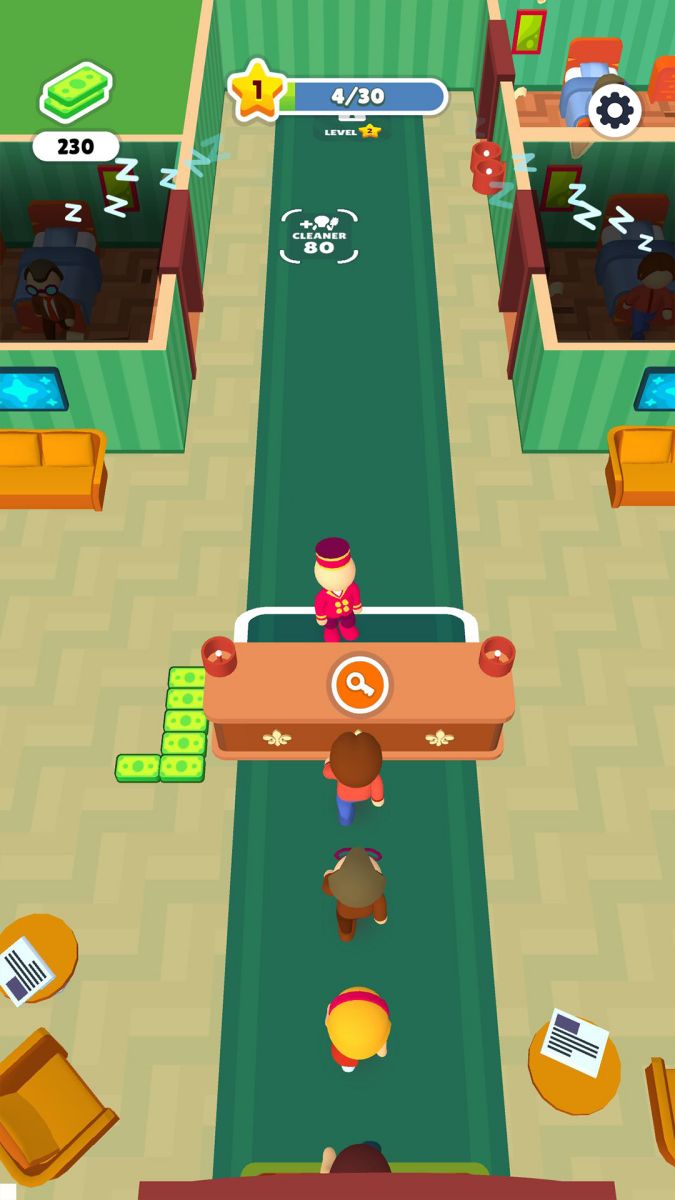
Task: Tap the key button on the reception desk
Action: (360, 685)
